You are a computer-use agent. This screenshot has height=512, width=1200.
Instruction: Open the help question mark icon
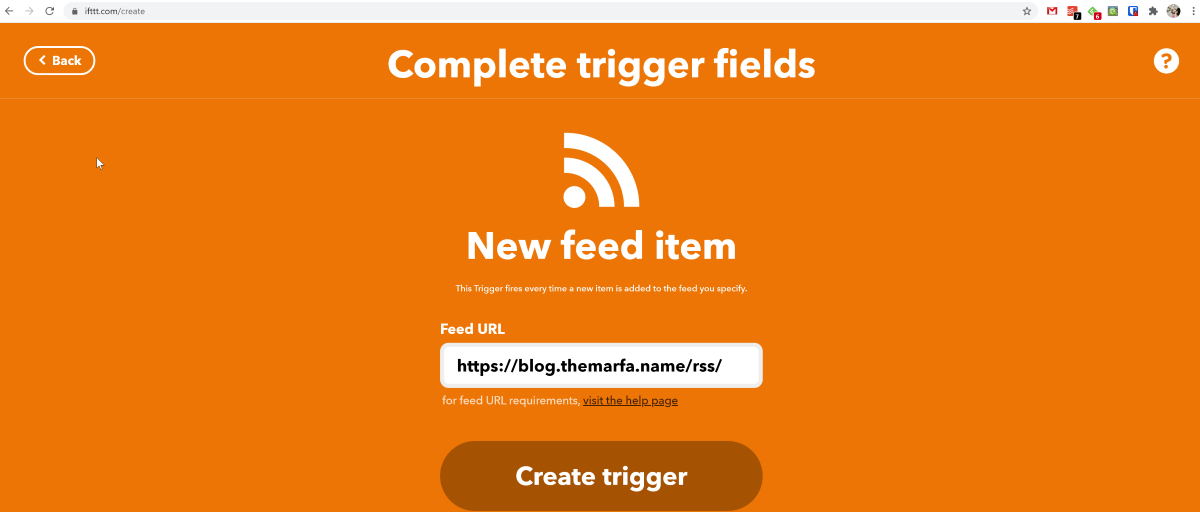click(1166, 61)
